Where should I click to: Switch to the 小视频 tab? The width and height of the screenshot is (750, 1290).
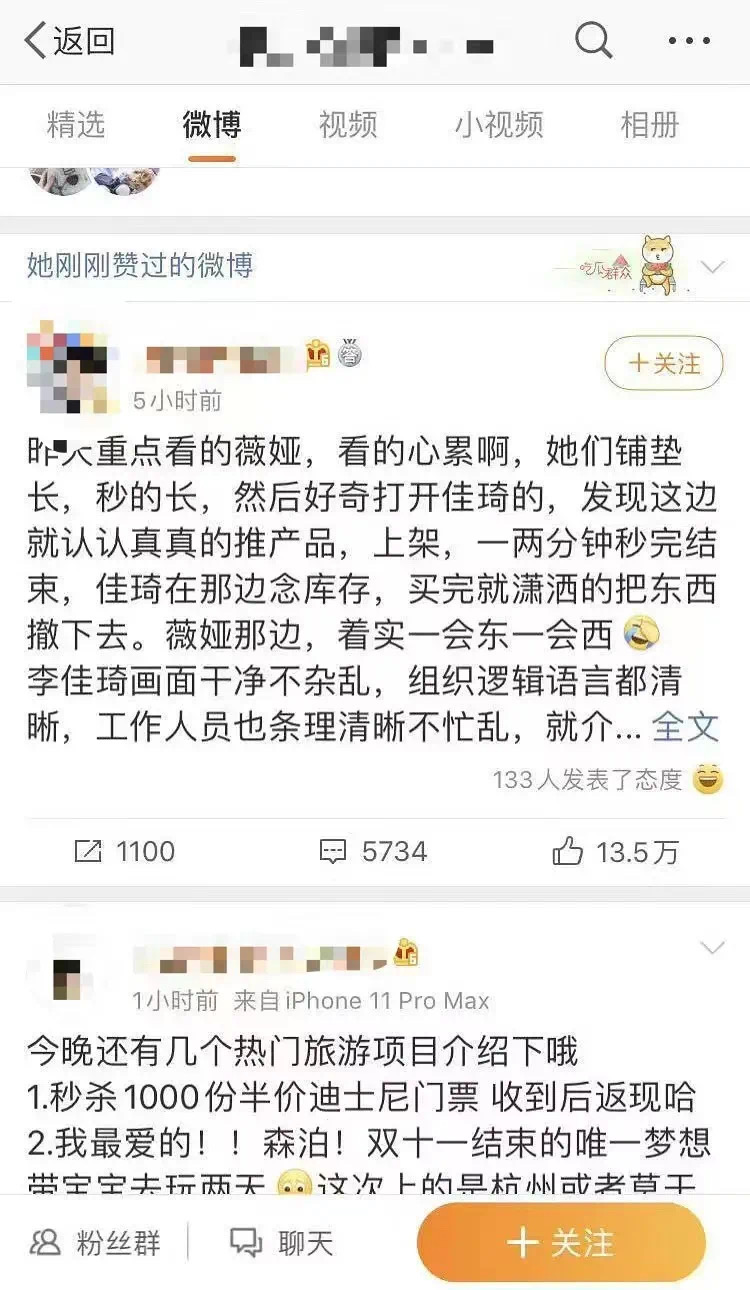(498, 125)
